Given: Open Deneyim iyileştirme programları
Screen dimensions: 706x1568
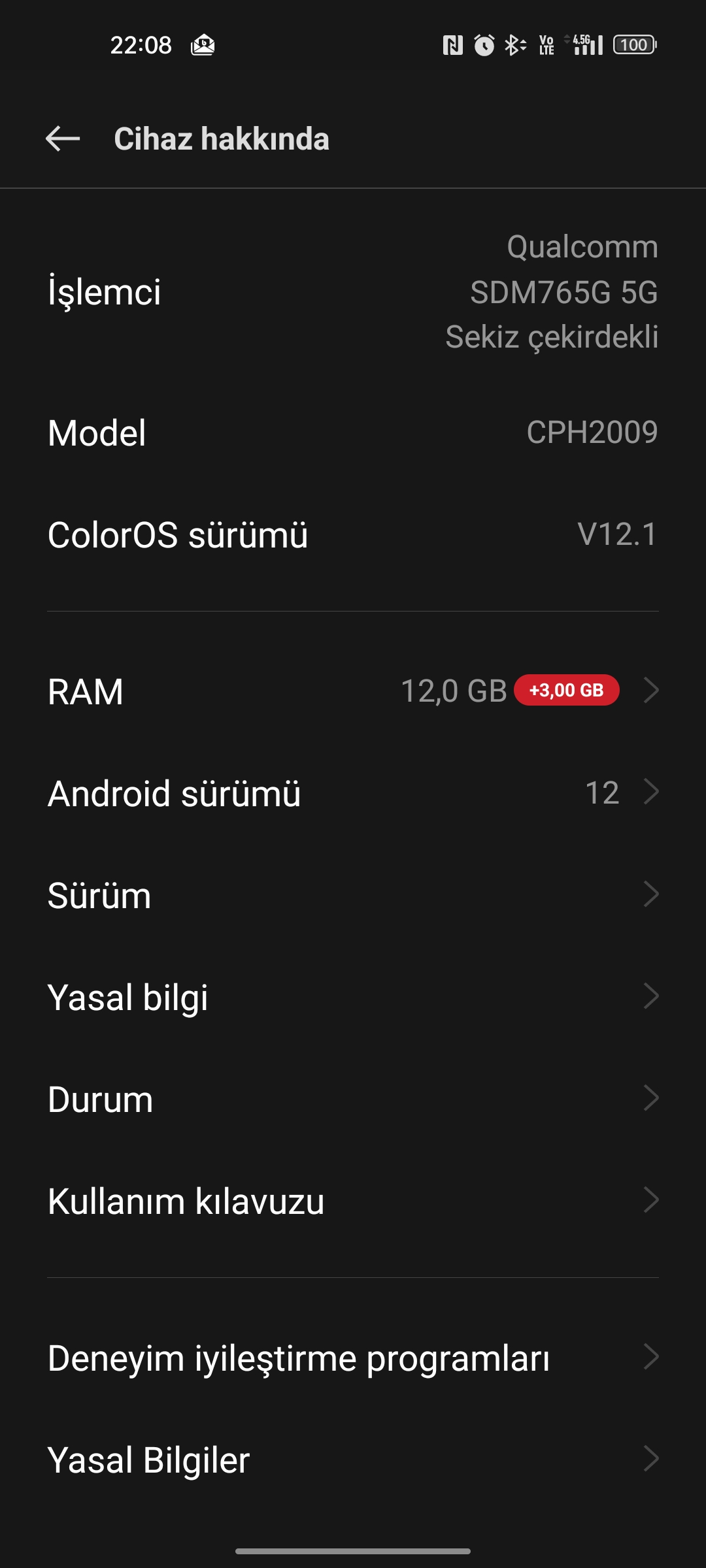Looking at the screenshot, I should (353, 1358).
